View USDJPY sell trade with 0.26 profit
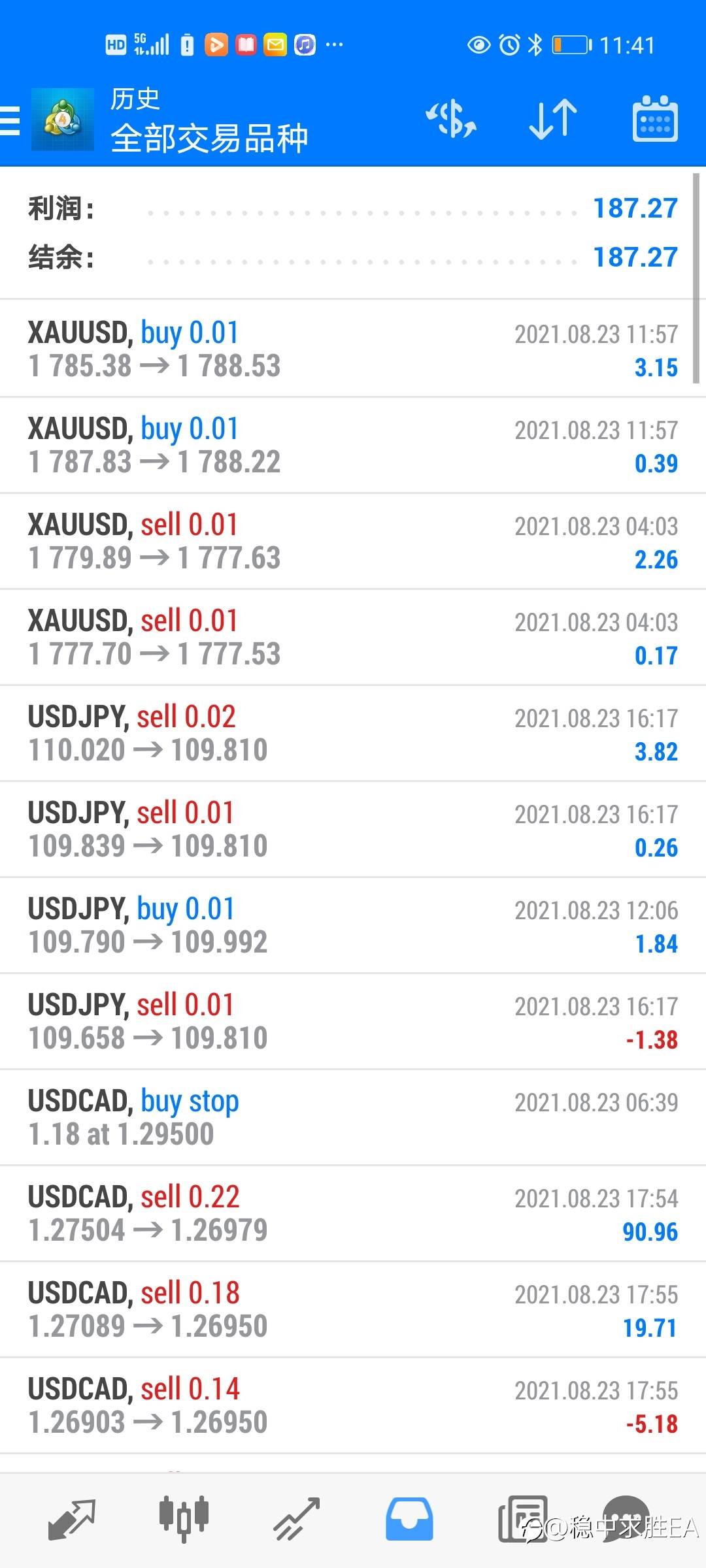 tap(353, 829)
